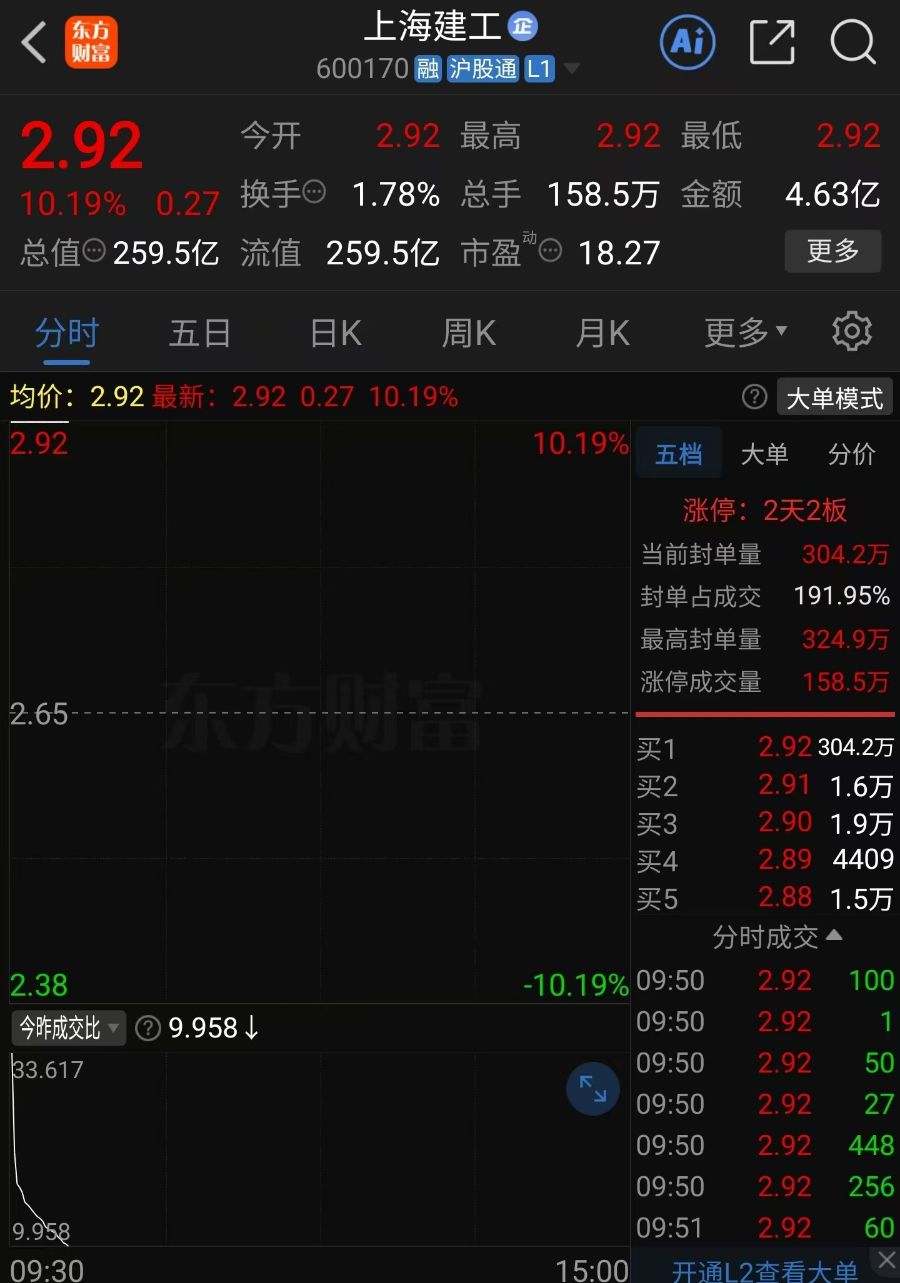The image size is (900, 1283).
Task: Switch to 周K chart tab
Action: (x=469, y=333)
